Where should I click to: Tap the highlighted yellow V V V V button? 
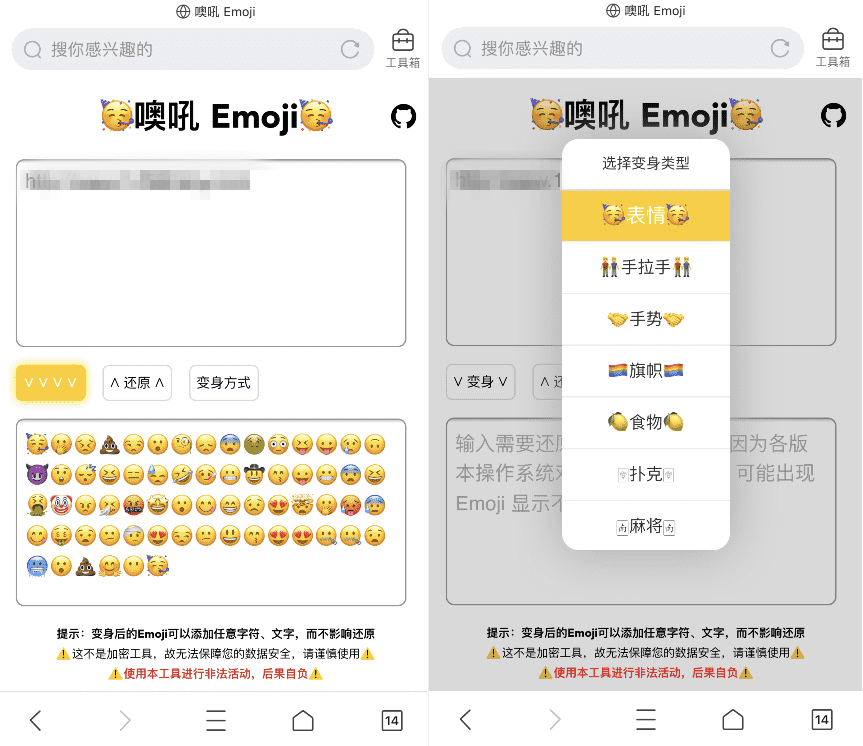pyautogui.click(x=51, y=383)
